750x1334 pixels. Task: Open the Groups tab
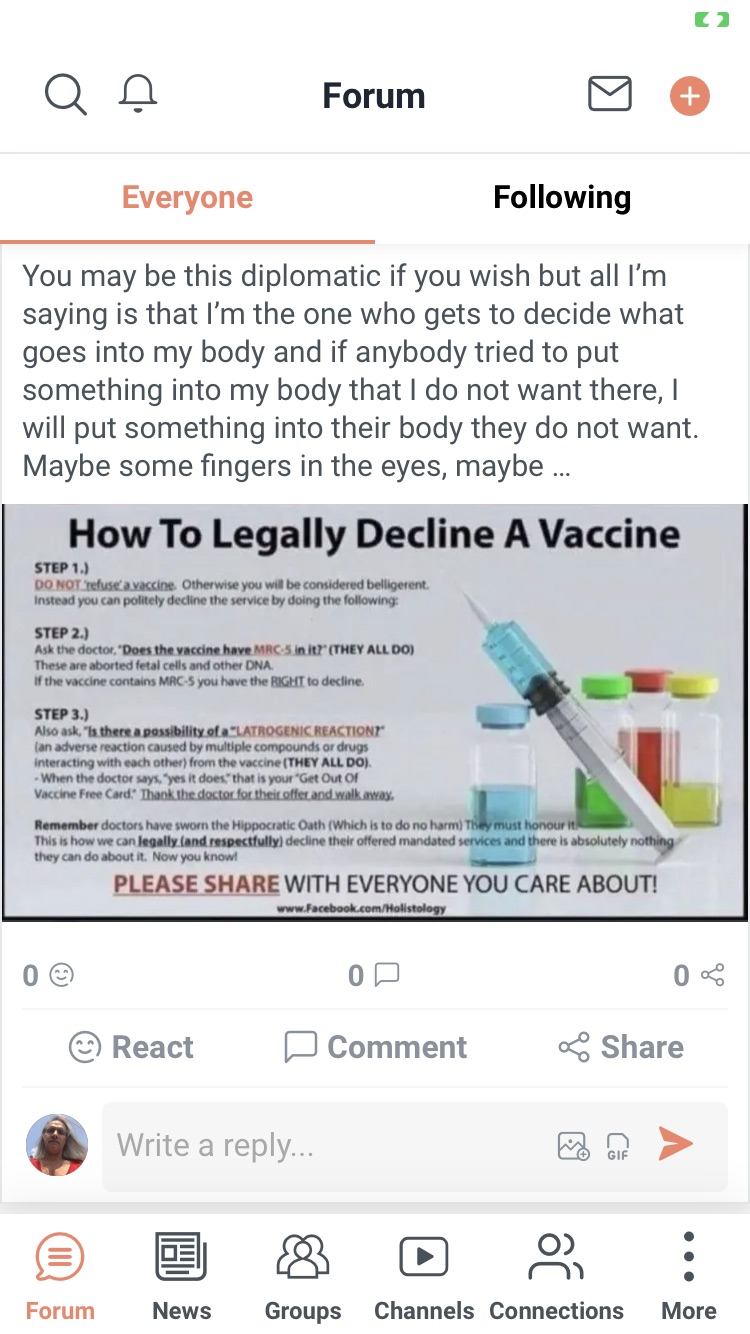point(302,1276)
